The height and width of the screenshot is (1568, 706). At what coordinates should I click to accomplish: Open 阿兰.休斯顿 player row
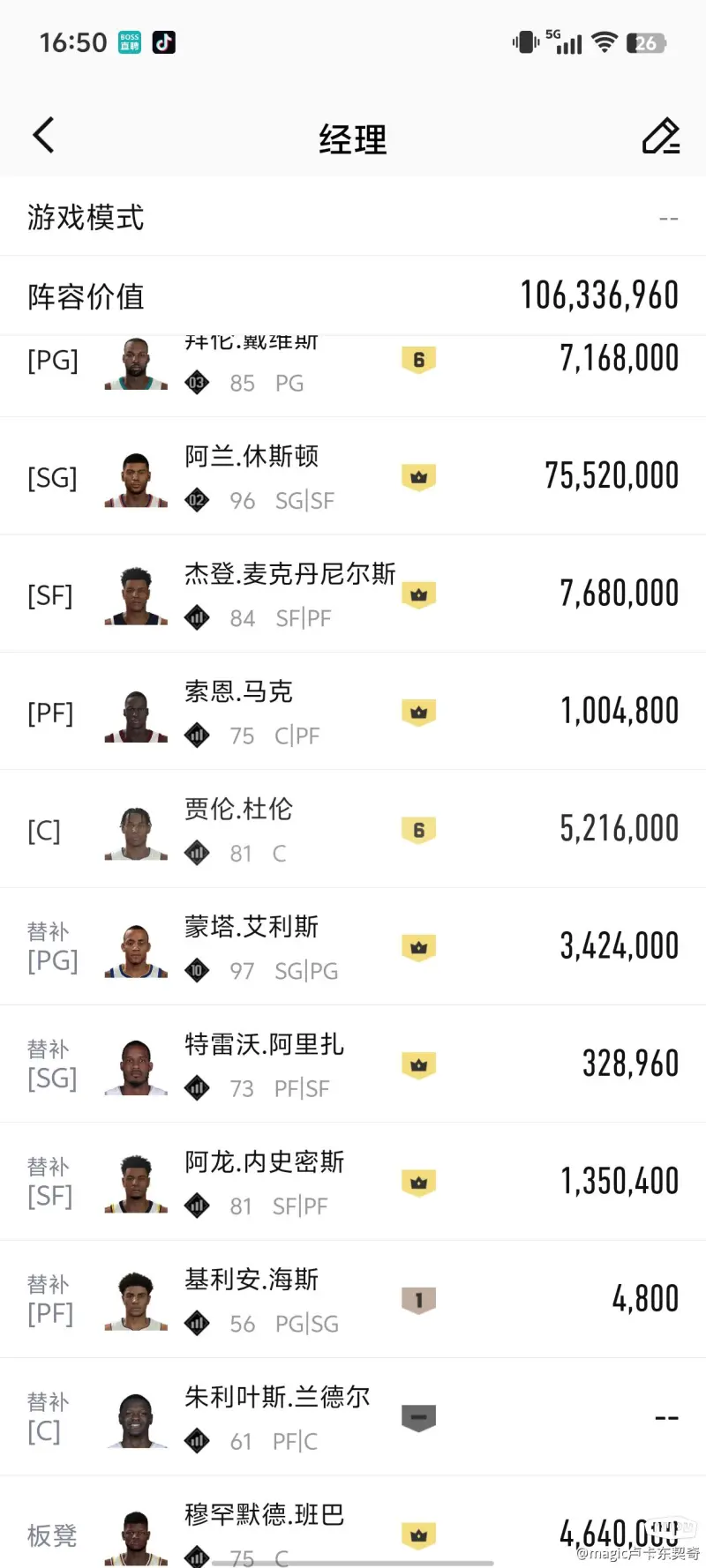[353, 476]
